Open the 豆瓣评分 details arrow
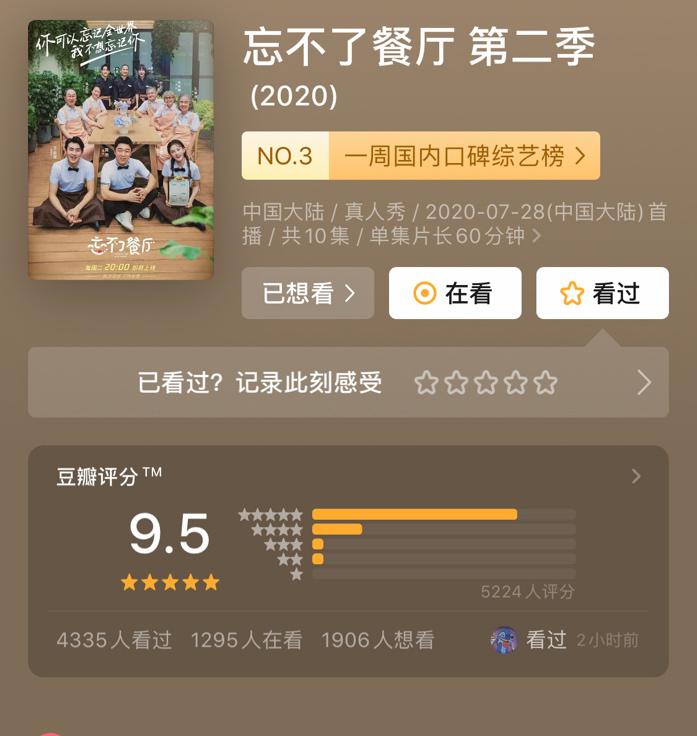Image resolution: width=697 pixels, height=736 pixels. 636,477
